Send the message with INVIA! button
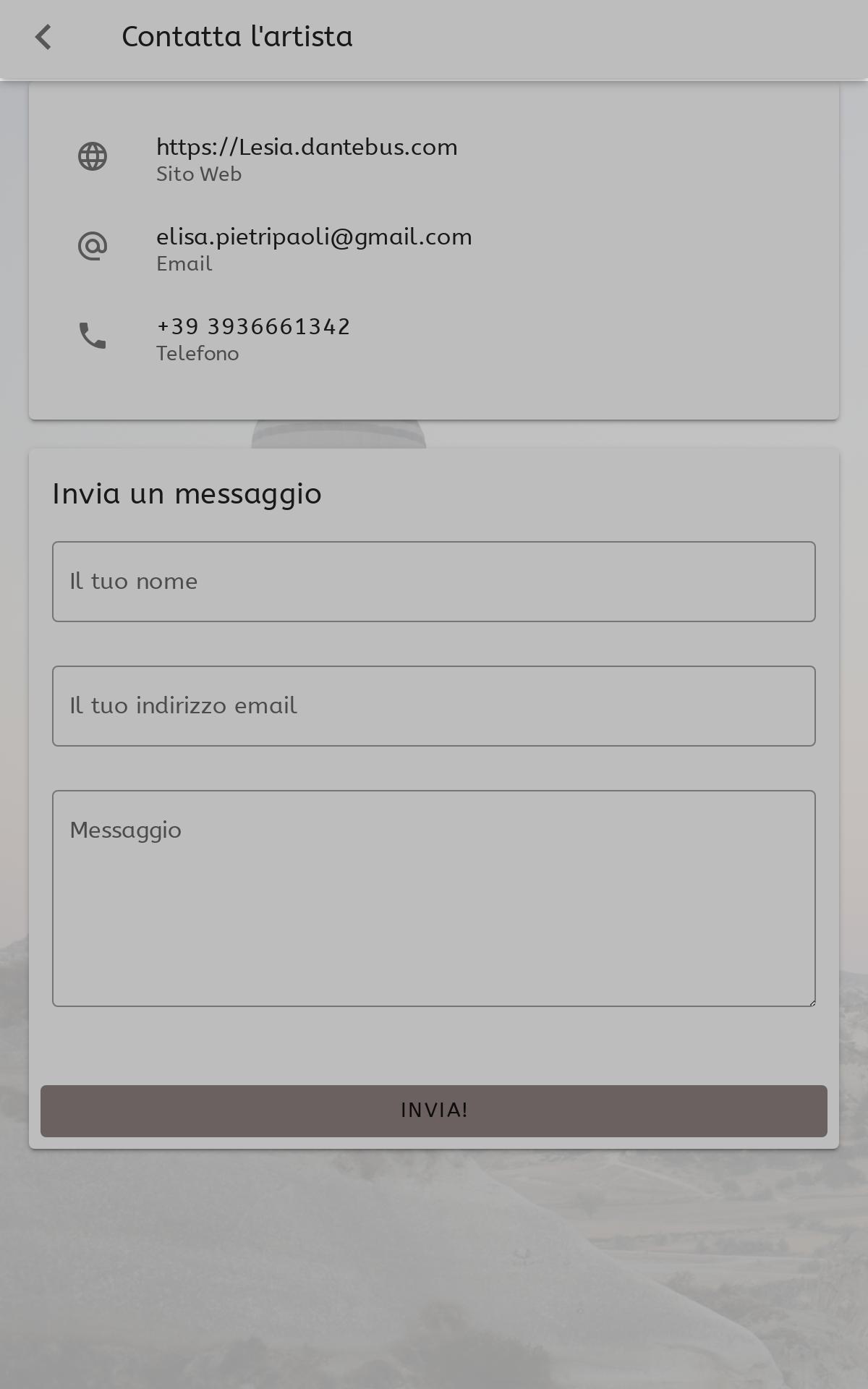 pos(434,1110)
